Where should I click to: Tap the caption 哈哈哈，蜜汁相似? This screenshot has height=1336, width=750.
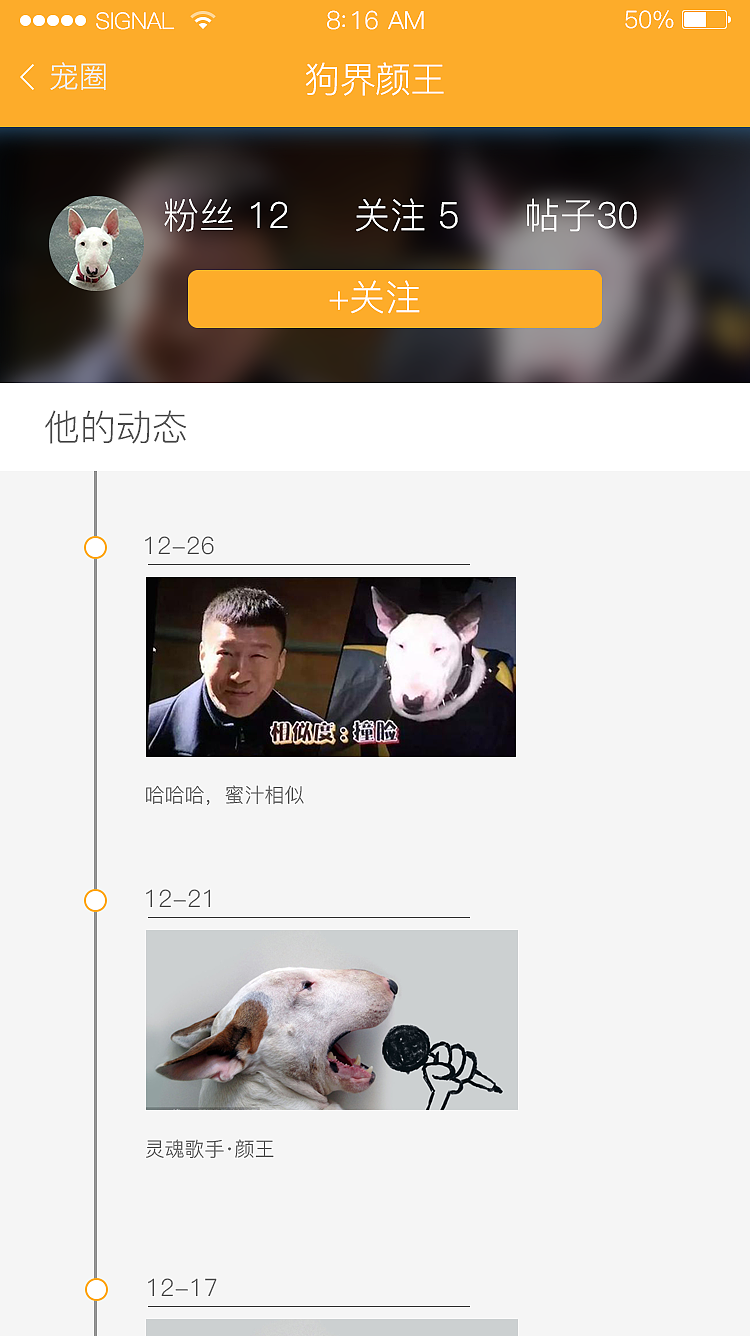click(225, 795)
